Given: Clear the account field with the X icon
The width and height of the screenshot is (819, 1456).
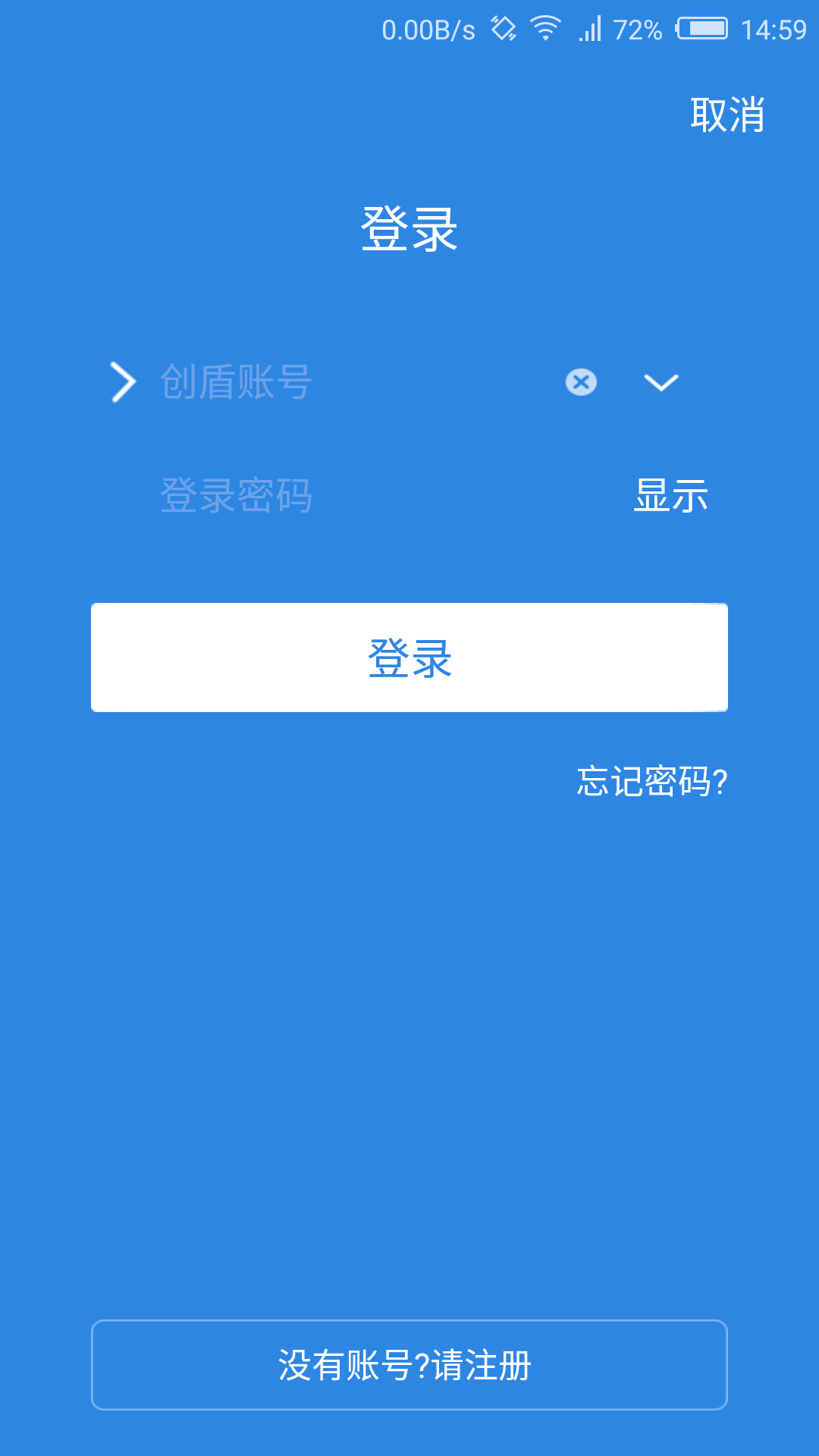Looking at the screenshot, I should 582,381.
